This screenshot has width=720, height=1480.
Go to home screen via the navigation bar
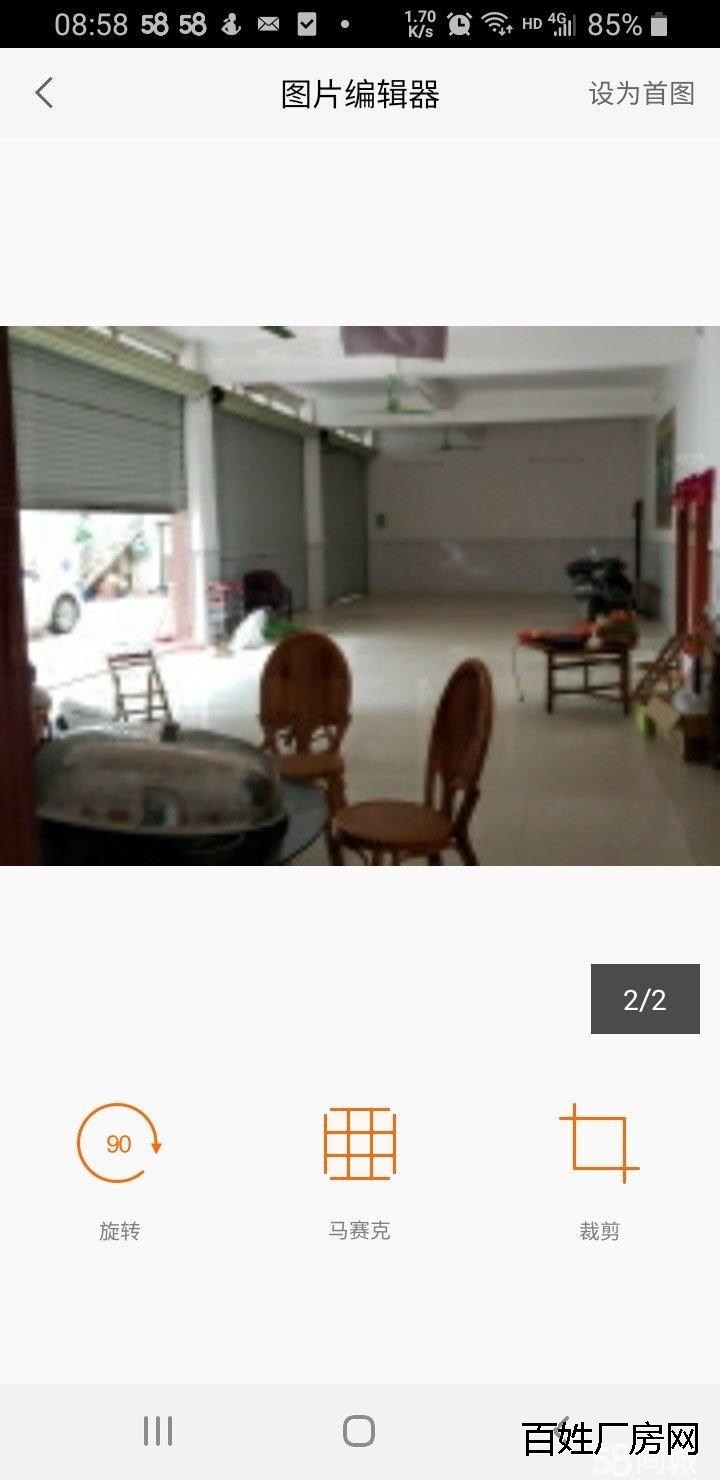[x=359, y=1431]
